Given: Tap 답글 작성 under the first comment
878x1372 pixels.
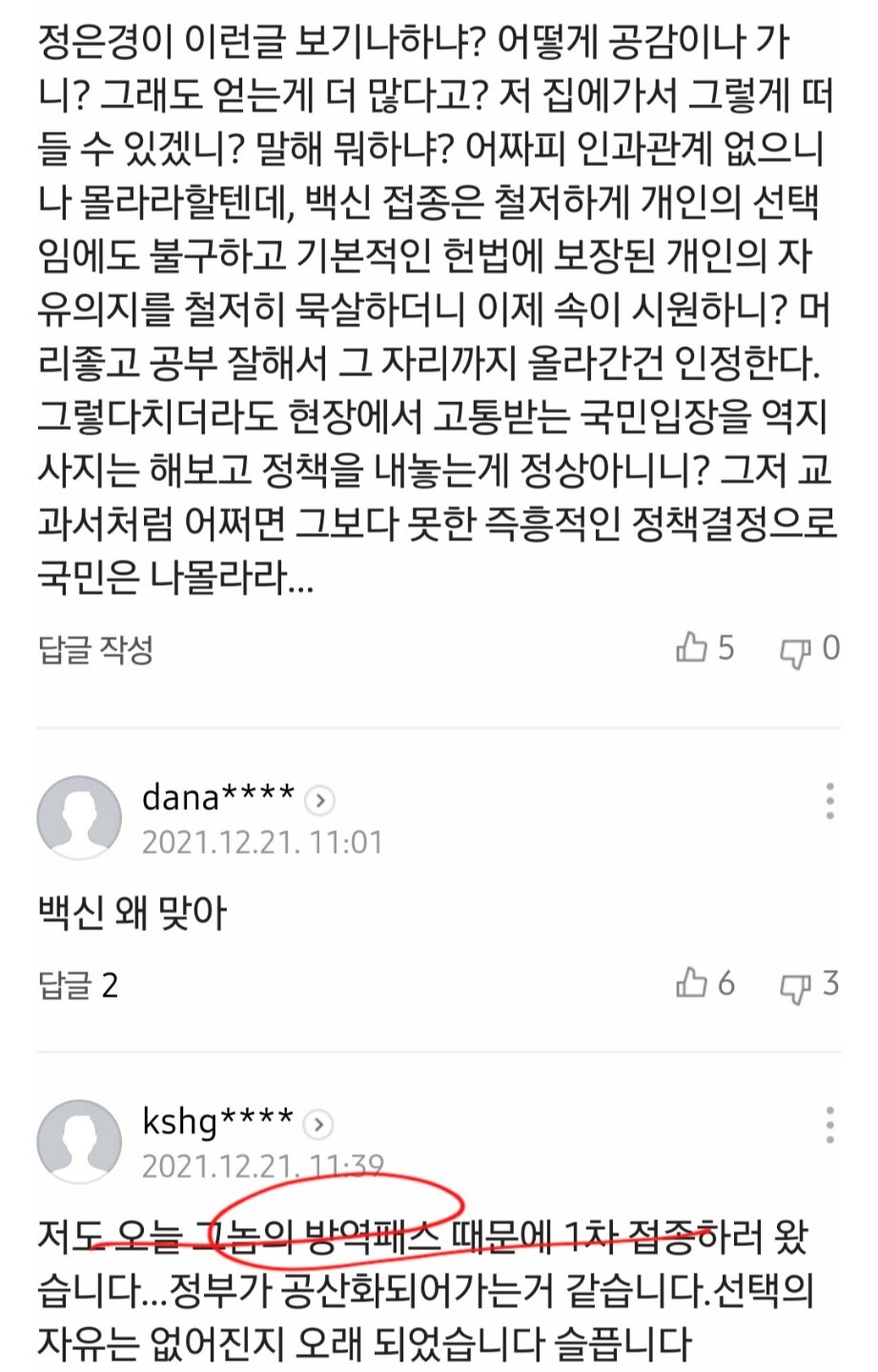Looking at the screenshot, I should pyautogui.click(x=95, y=650).
